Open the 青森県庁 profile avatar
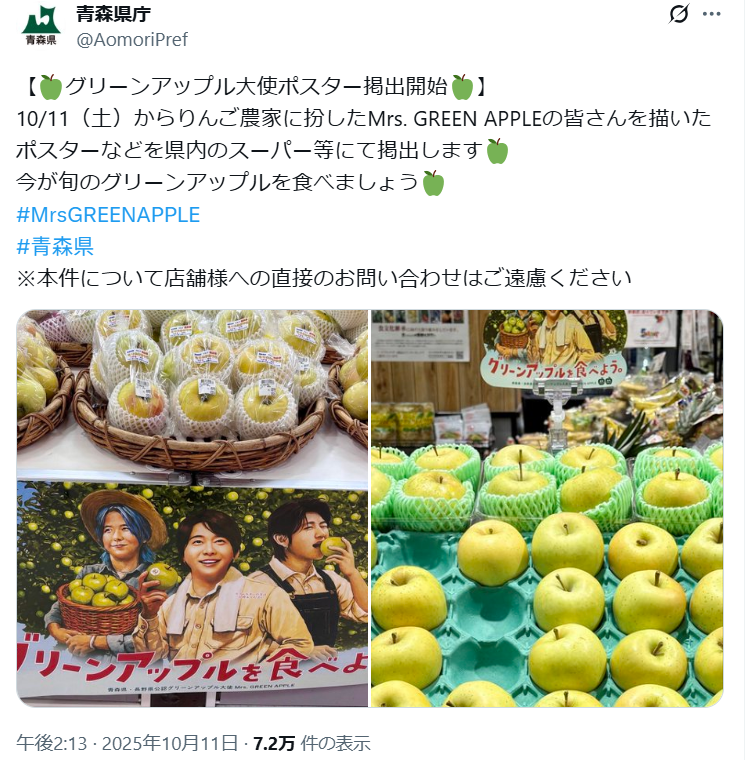The height and width of the screenshot is (760, 745). (41, 26)
